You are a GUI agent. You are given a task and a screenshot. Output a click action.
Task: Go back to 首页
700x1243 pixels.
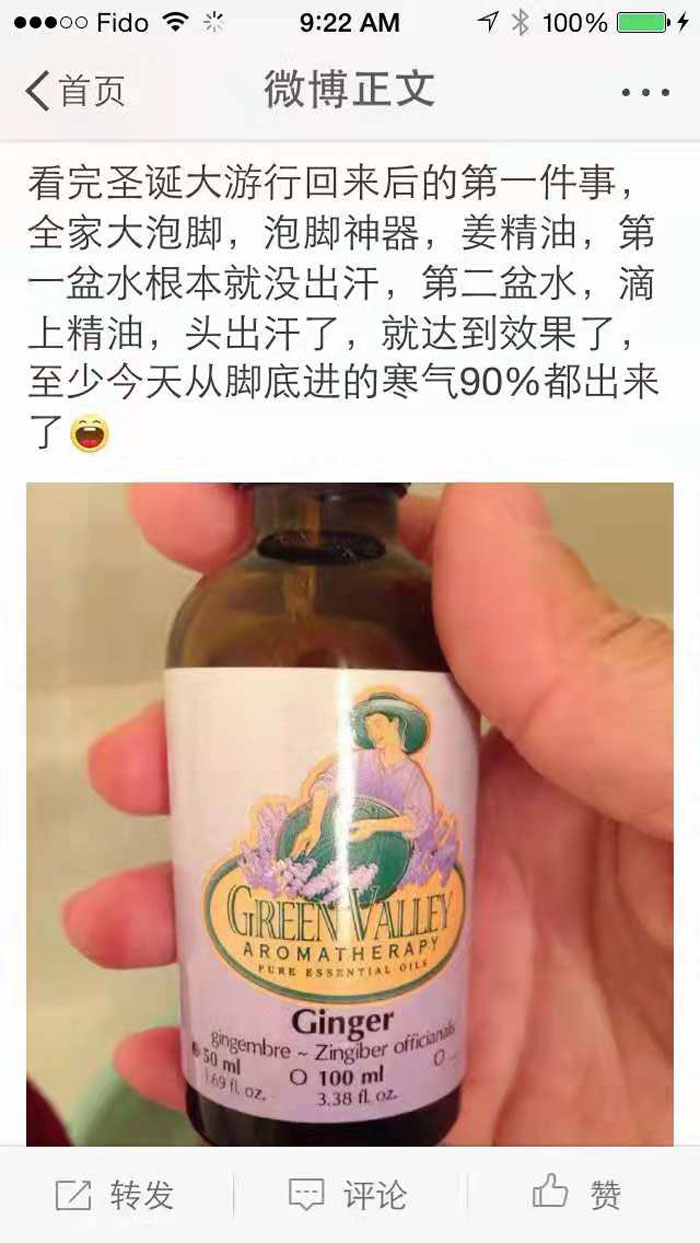[75, 91]
